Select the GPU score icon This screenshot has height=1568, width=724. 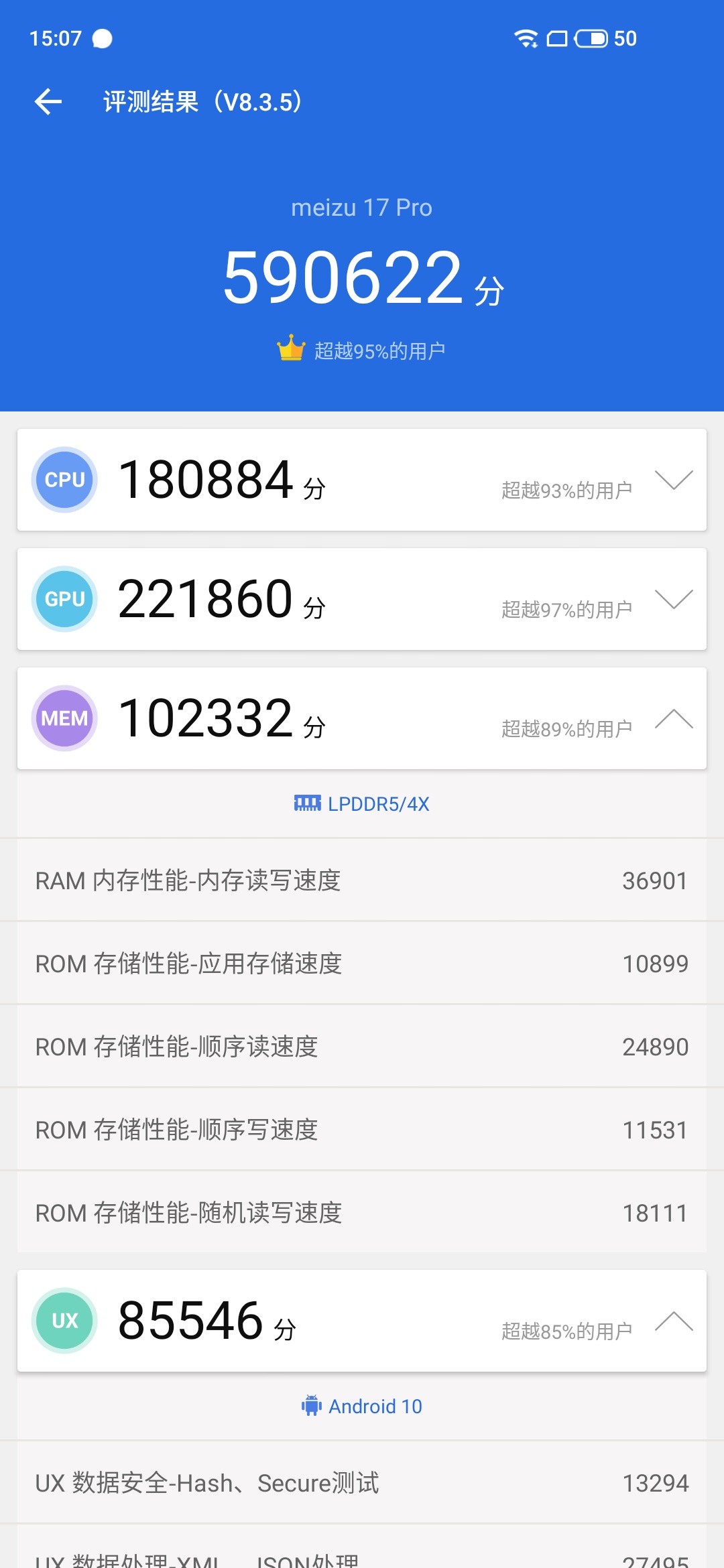pos(64,598)
